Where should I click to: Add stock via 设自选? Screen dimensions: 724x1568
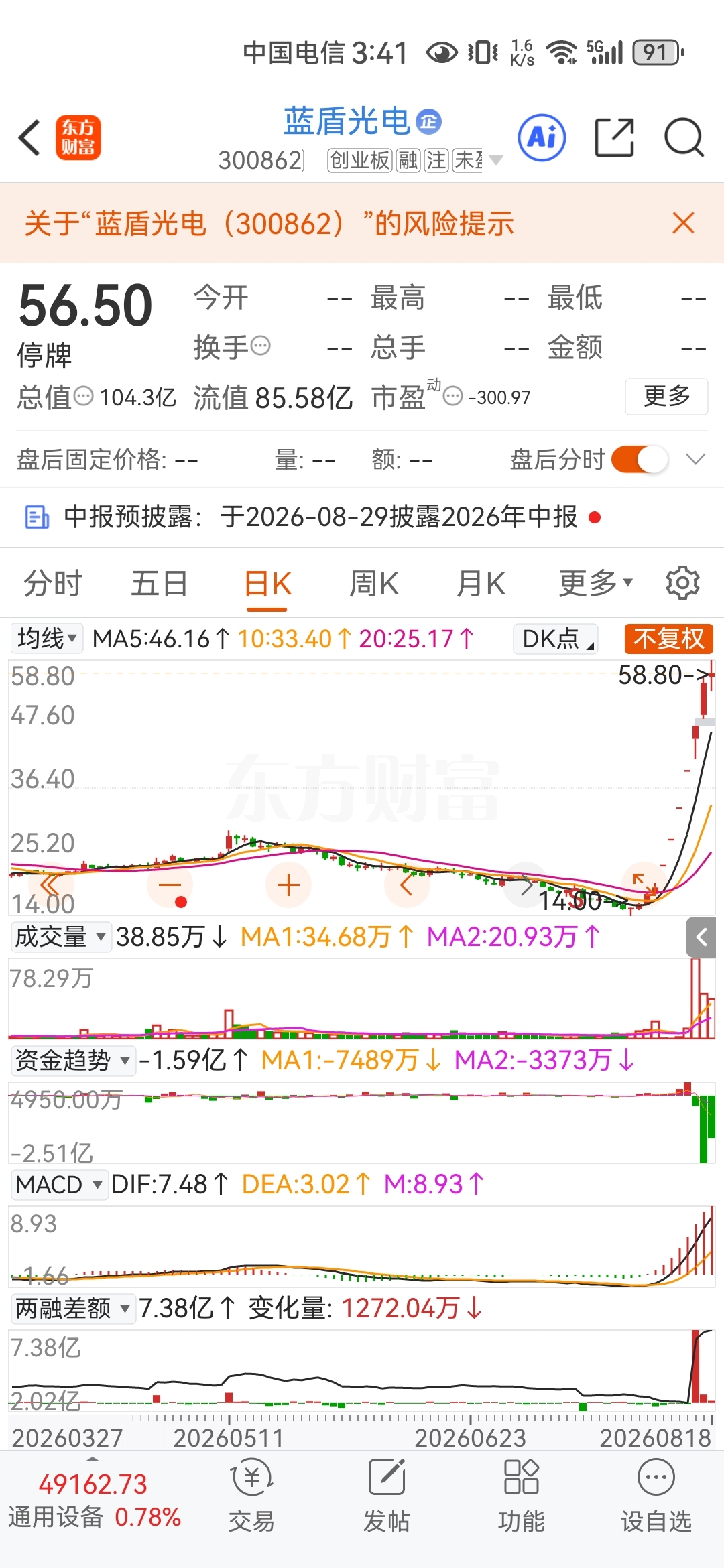656,1496
